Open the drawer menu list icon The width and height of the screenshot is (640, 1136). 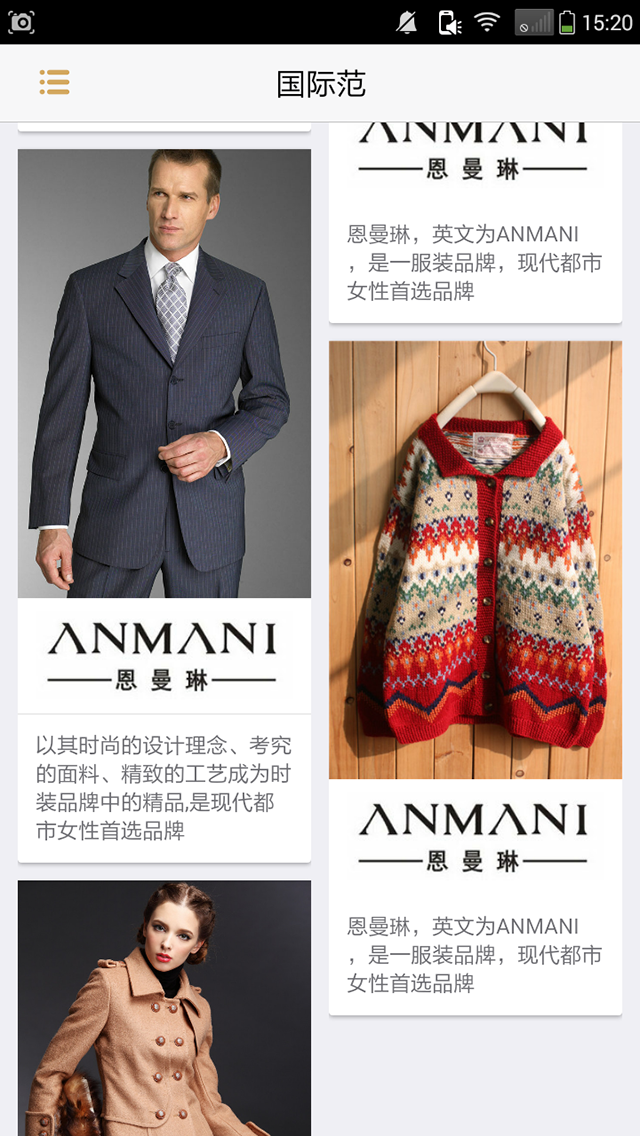(54, 82)
